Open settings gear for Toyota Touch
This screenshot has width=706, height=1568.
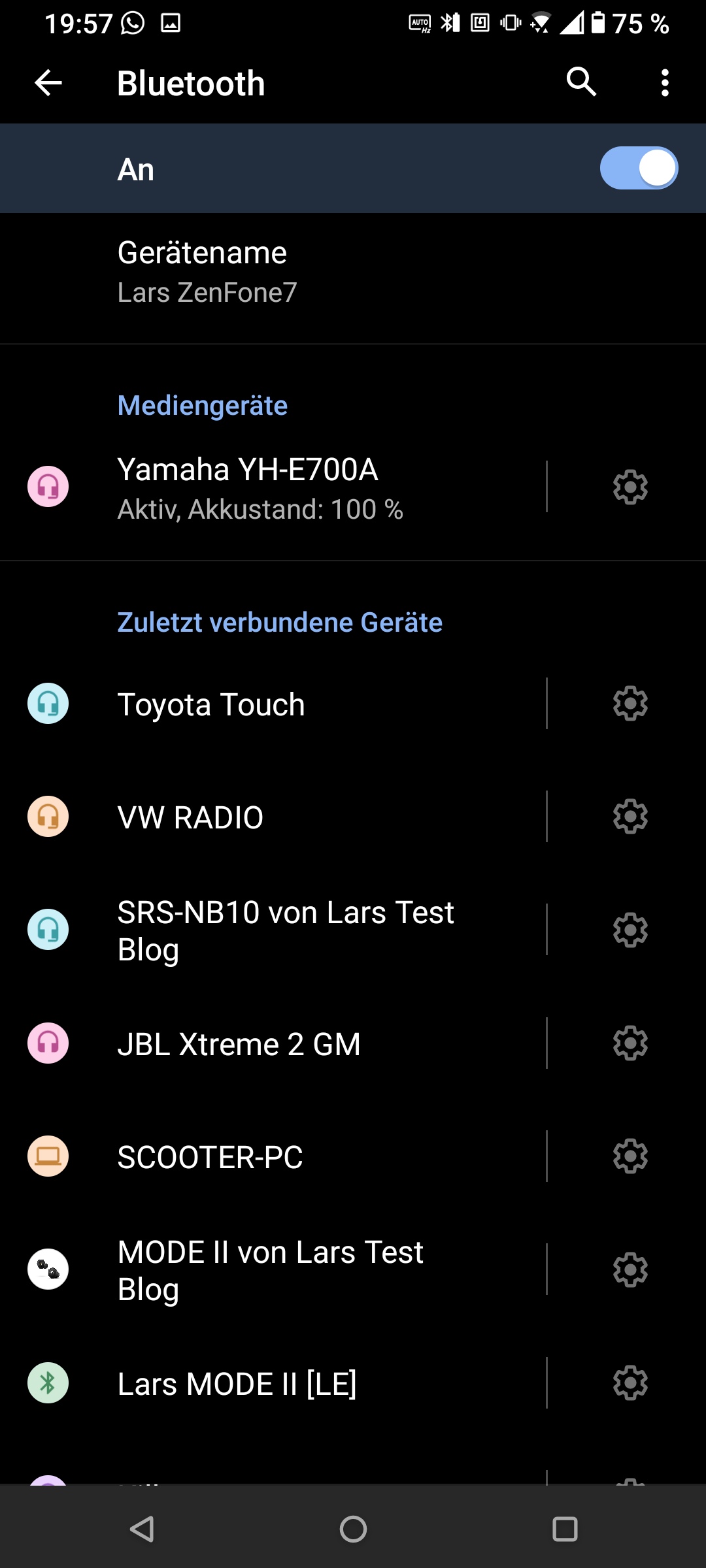(x=630, y=704)
